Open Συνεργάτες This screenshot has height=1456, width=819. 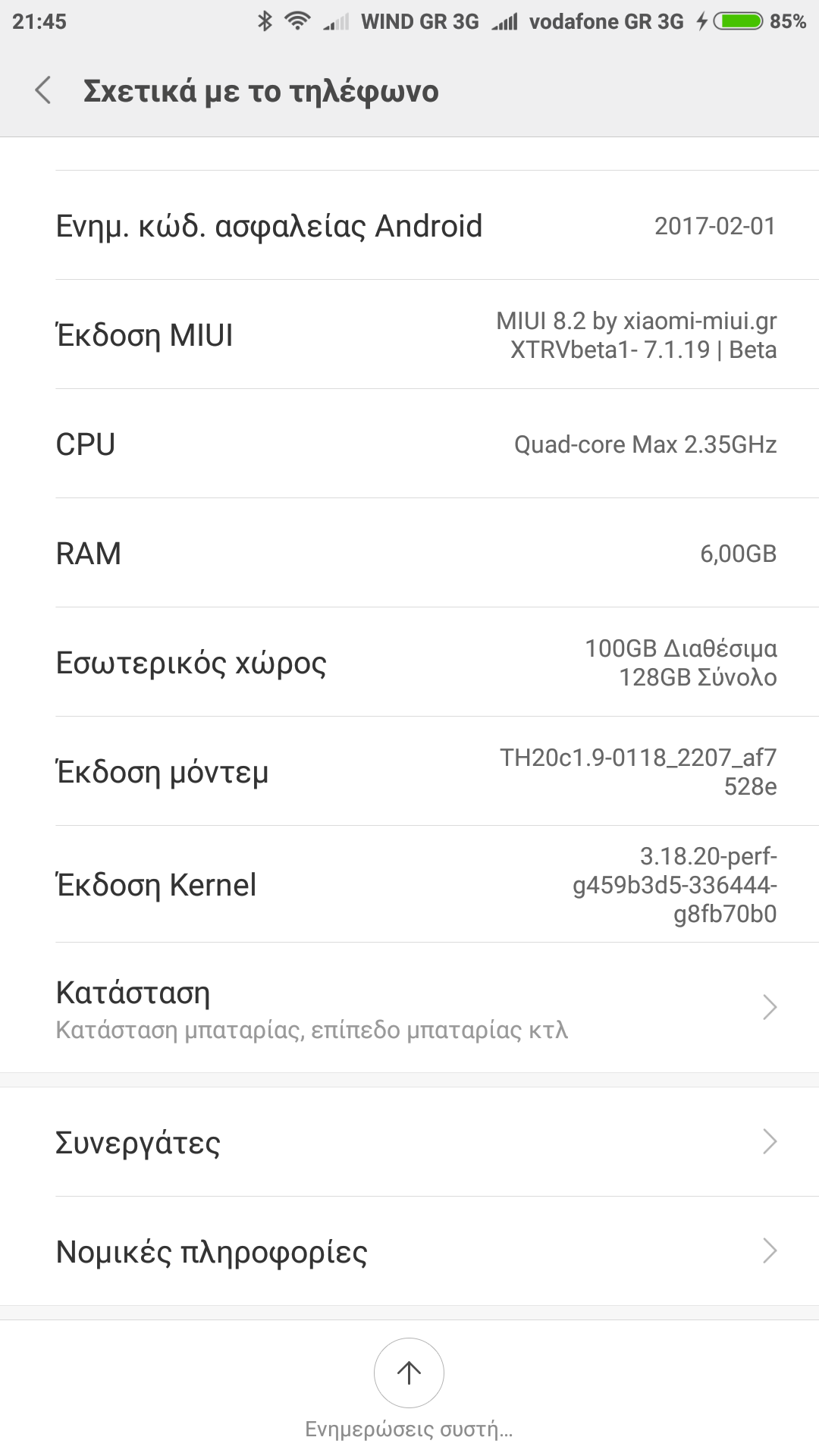pos(409,1142)
